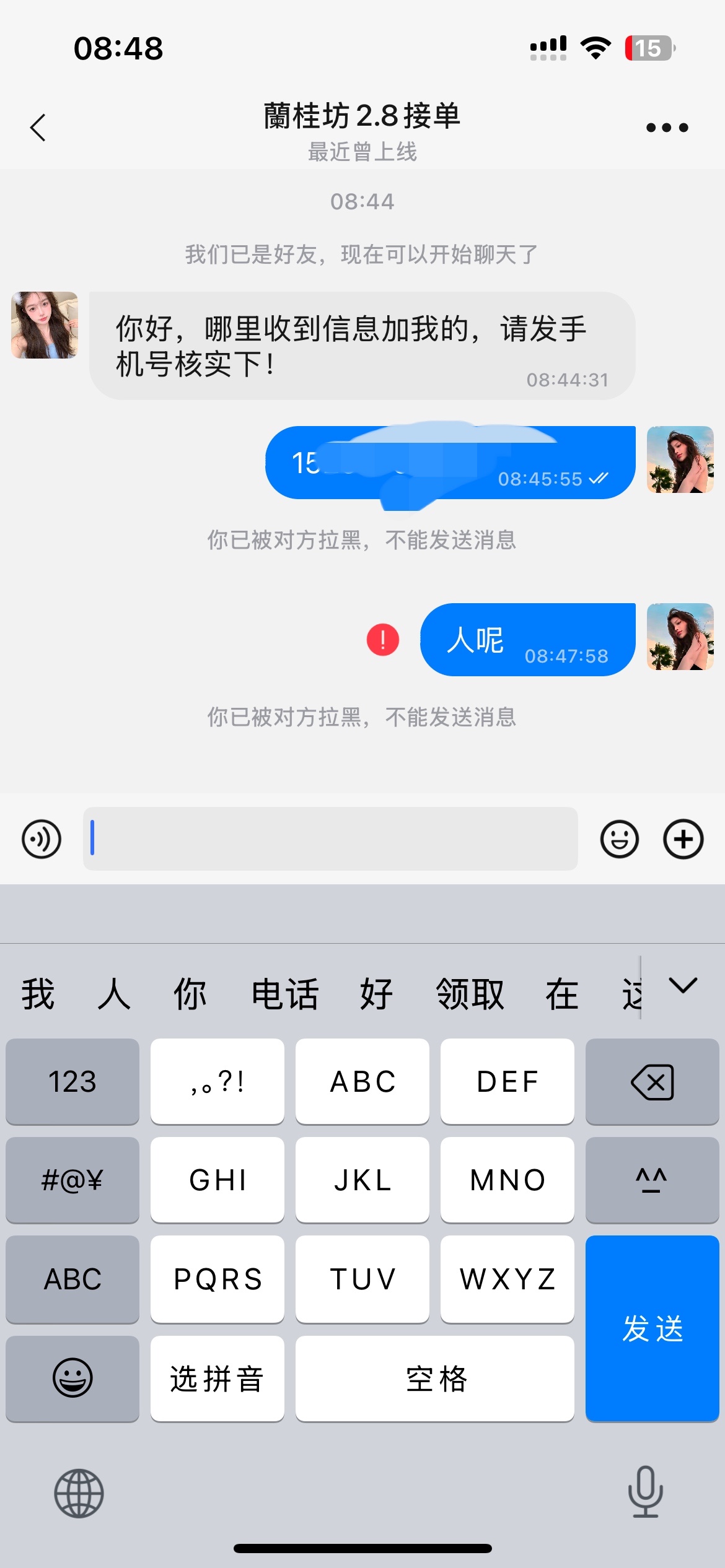Expand the keyboard candidate list

pos(683,986)
